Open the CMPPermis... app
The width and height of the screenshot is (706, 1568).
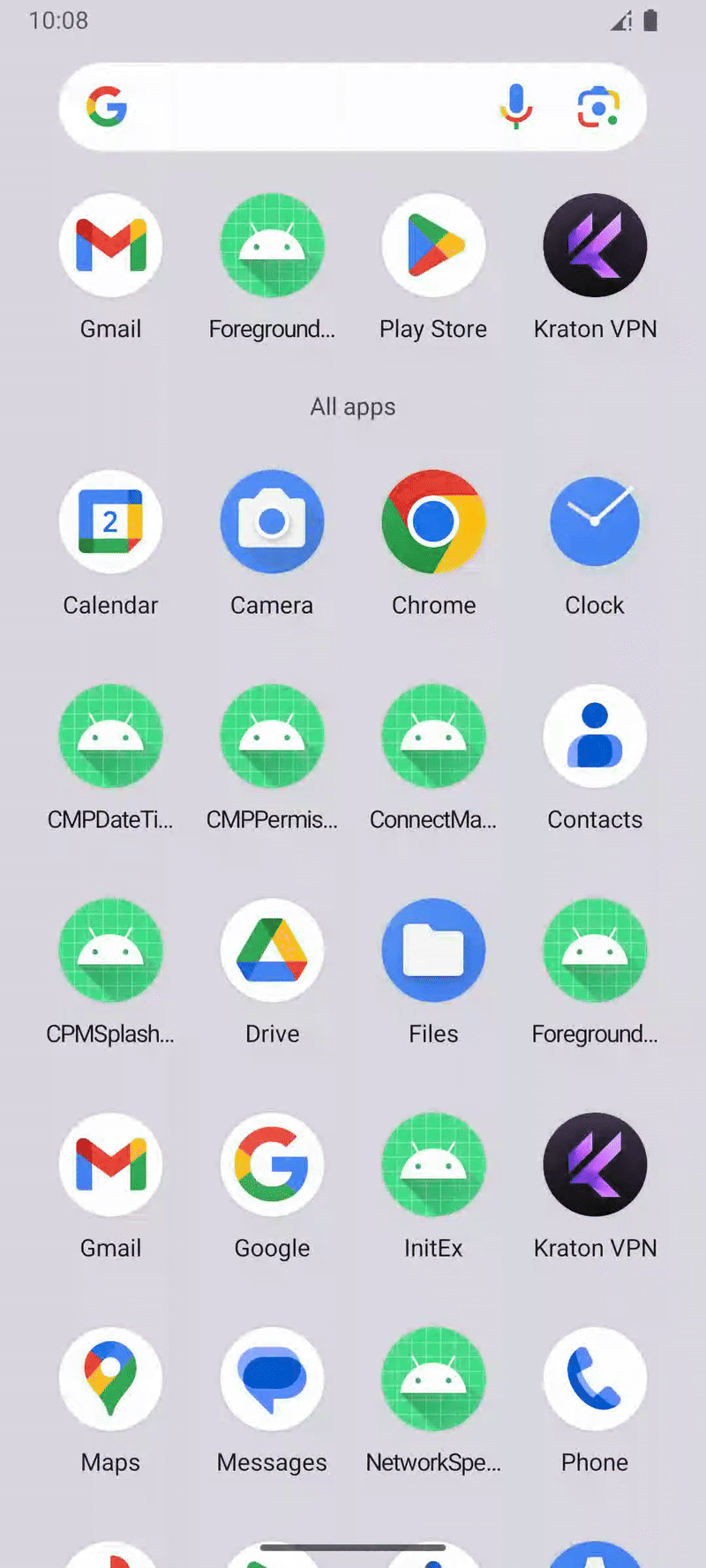pos(272,736)
